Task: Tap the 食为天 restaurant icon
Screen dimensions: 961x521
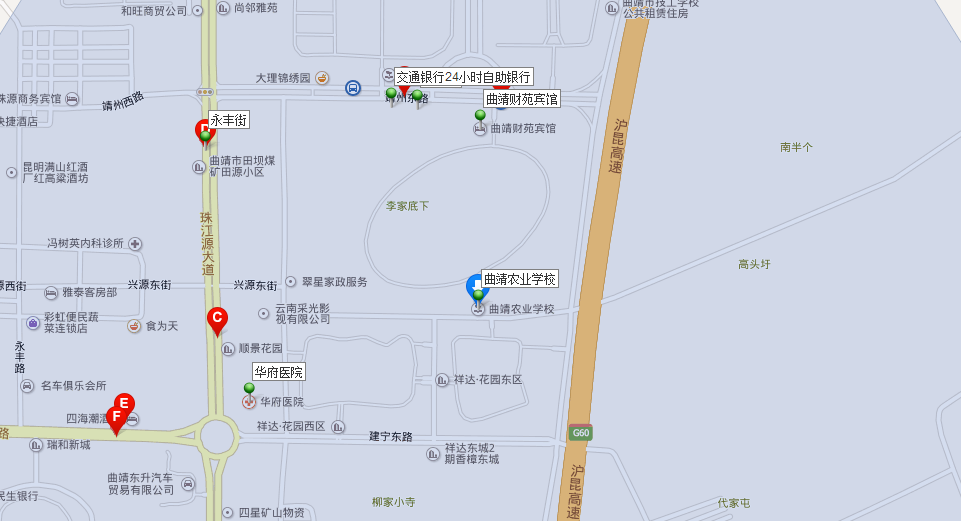Action: 134,326
